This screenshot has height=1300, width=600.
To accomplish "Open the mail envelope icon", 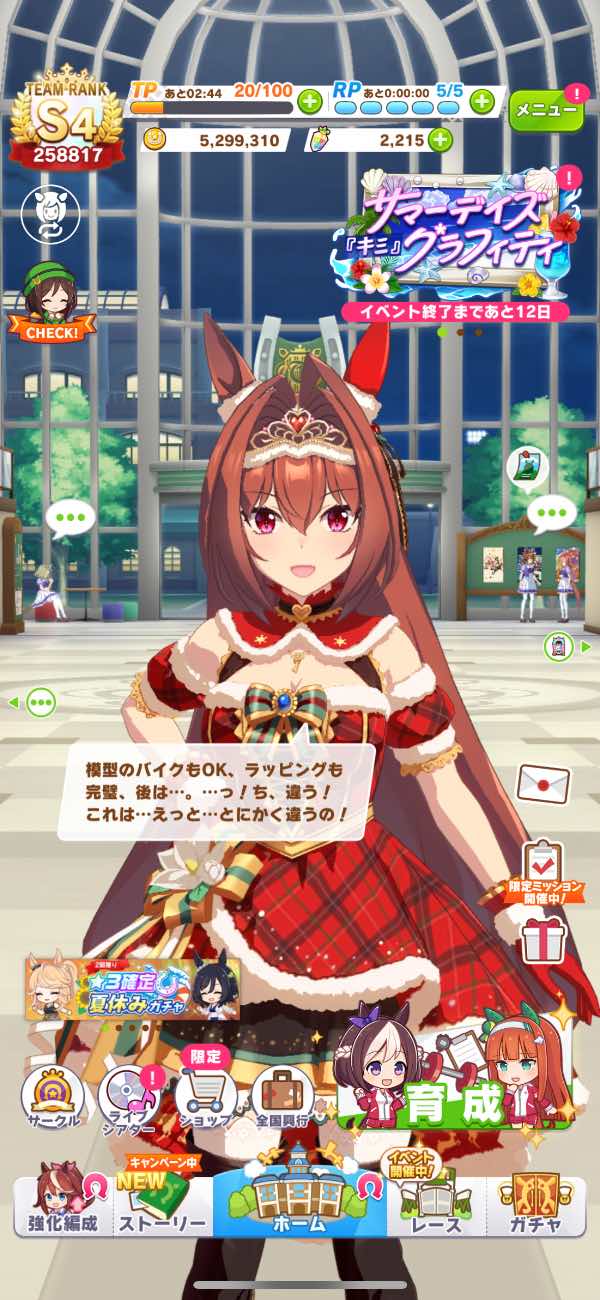I will coord(543,783).
